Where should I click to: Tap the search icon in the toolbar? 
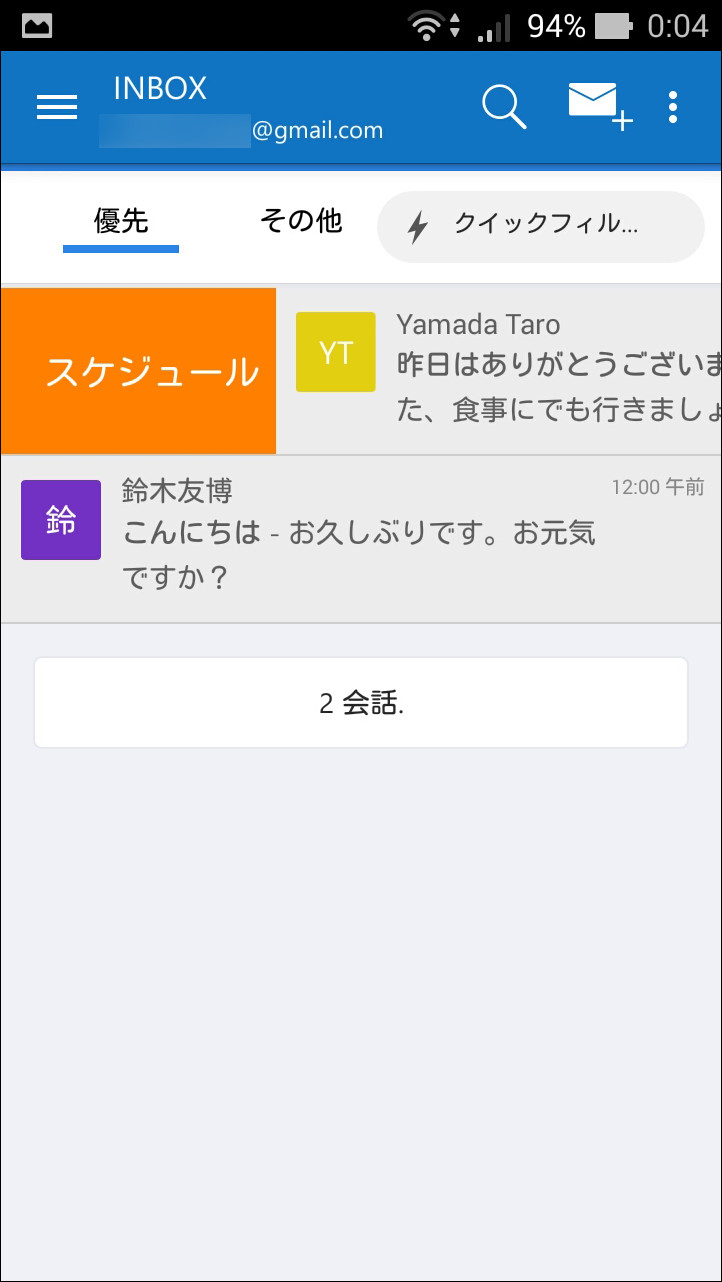click(x=504, y=107)
